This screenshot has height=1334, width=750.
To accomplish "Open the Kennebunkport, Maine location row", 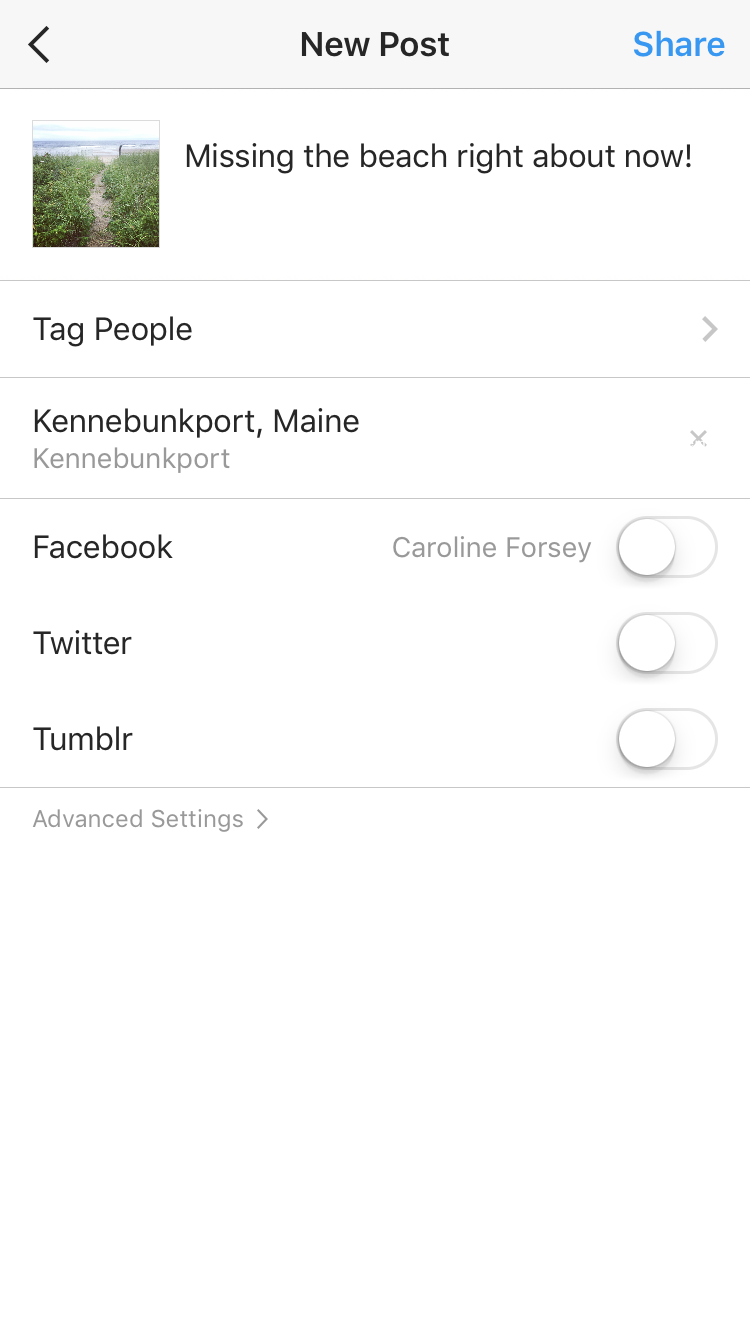I will (300, 438).
